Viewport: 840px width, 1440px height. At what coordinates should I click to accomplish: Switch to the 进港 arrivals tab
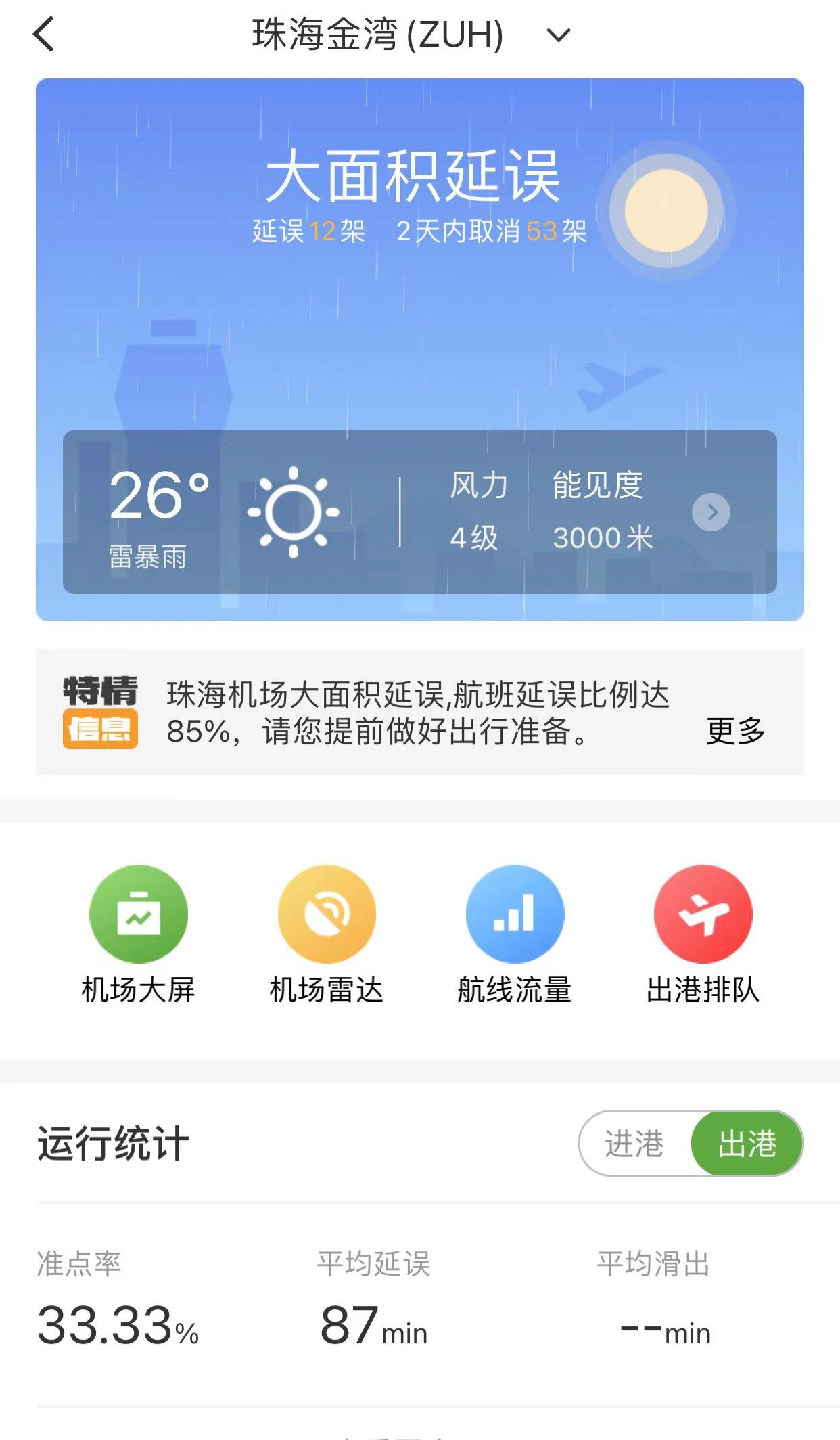click(x=634, y=1144)
